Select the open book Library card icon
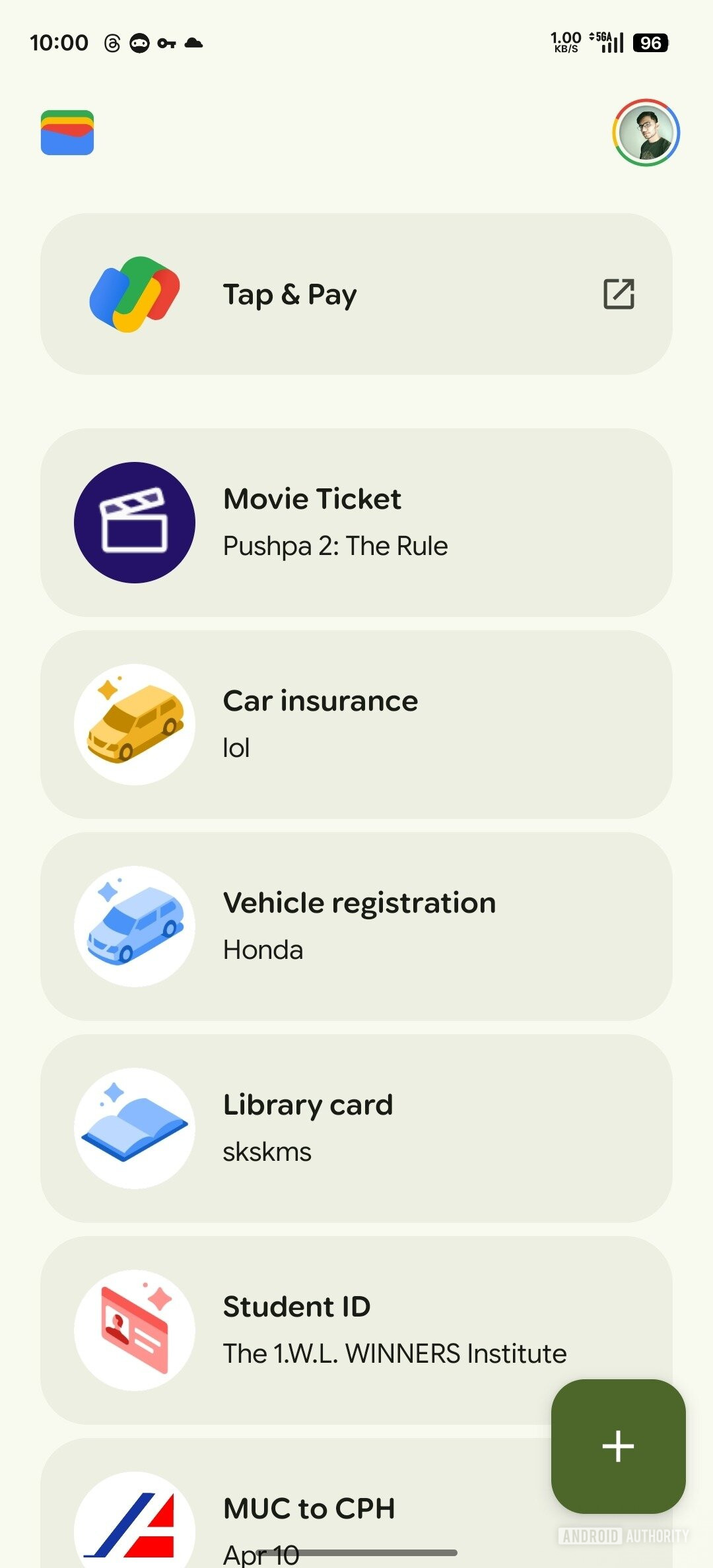 pos(134,1128)
